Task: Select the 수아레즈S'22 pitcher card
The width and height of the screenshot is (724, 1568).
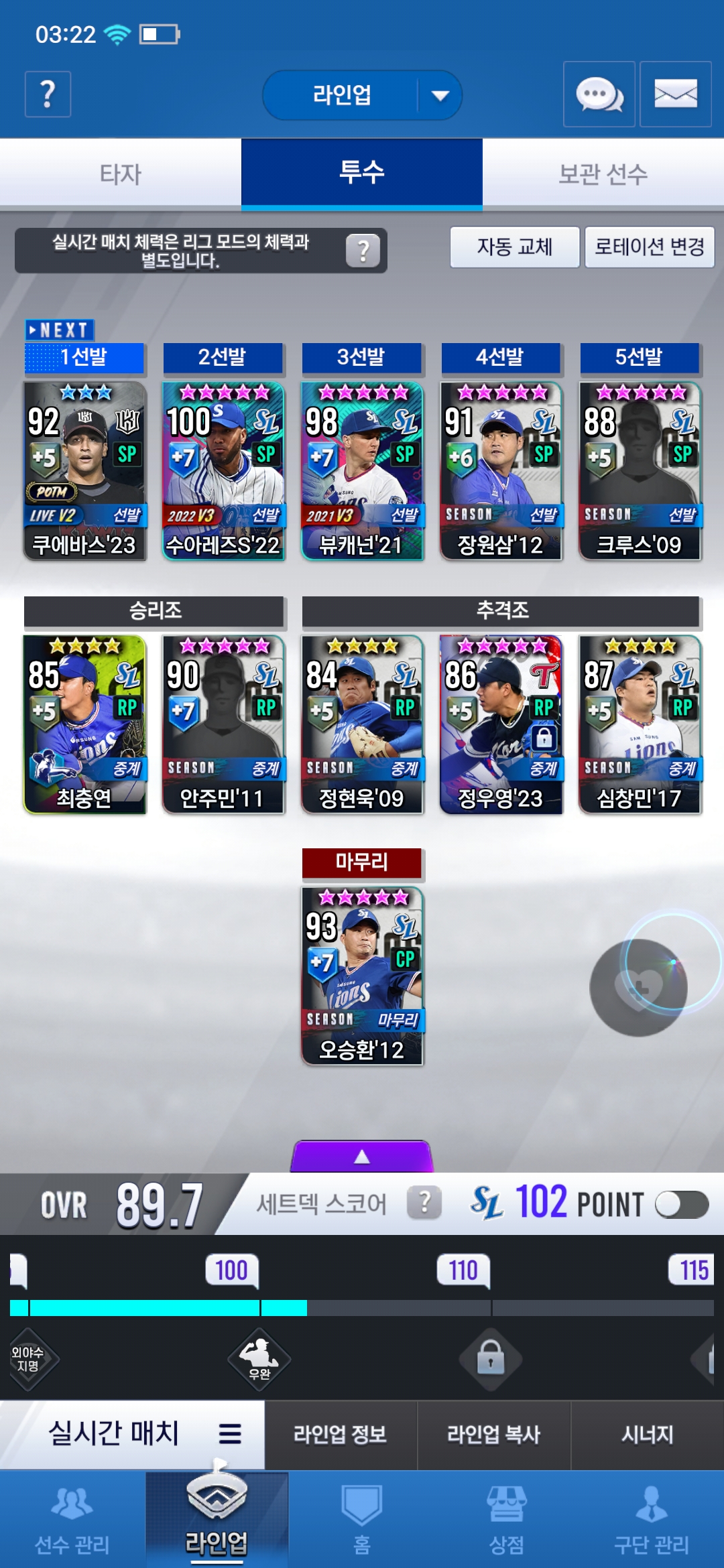Action: coord(223,470)
